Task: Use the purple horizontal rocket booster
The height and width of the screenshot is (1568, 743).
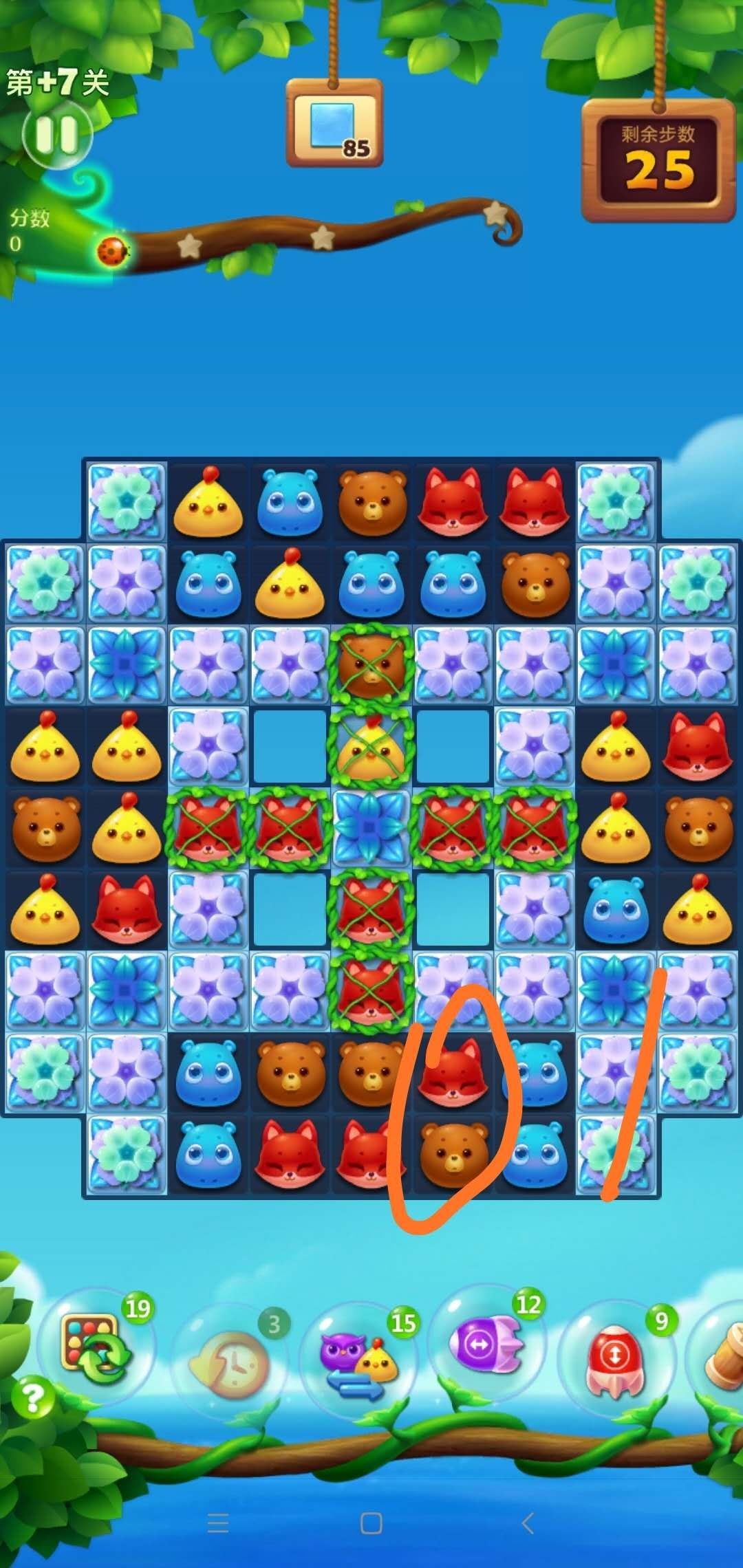Action: click(486, 1343)
